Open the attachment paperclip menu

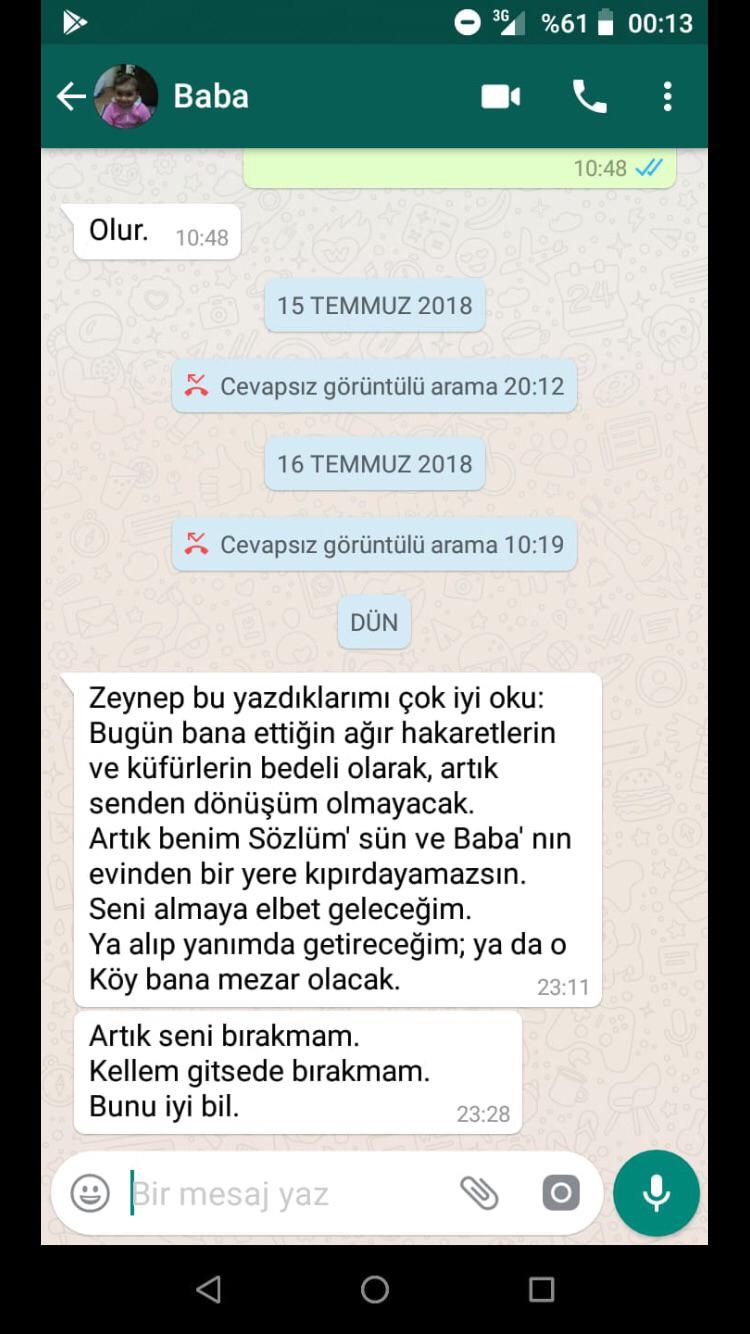(479, 1192)
